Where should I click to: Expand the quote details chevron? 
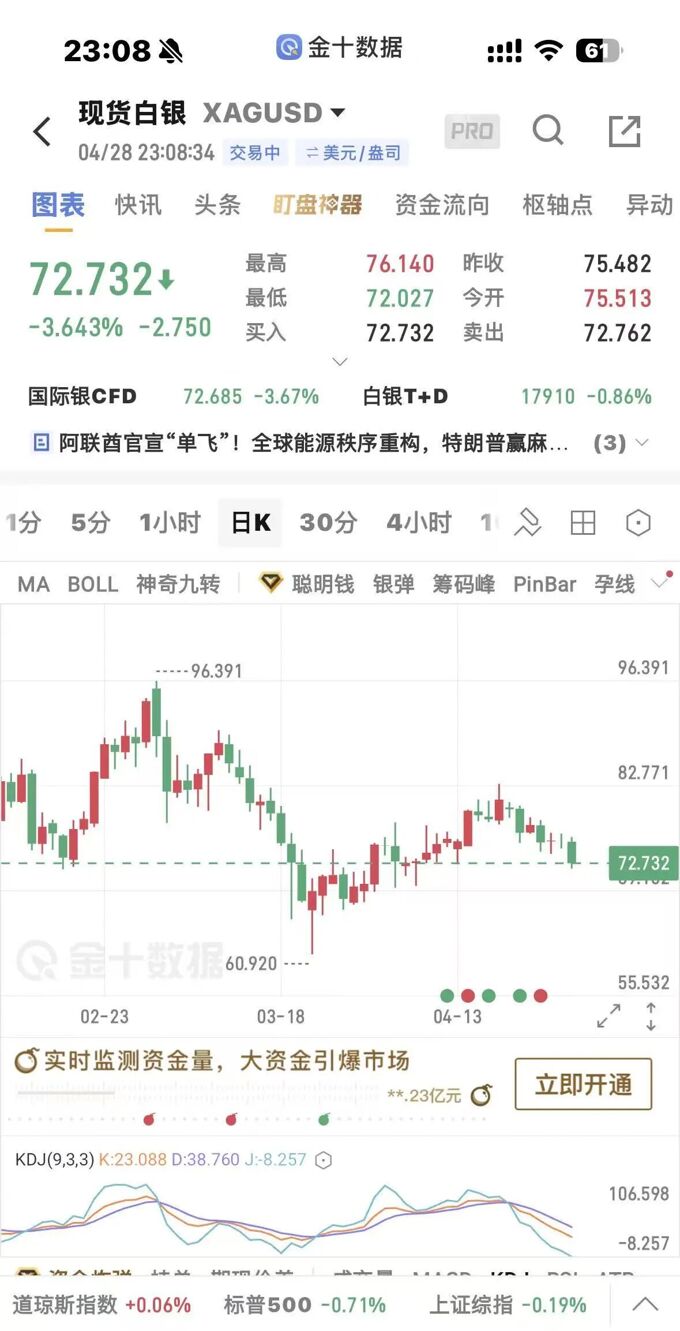(340, 361)
